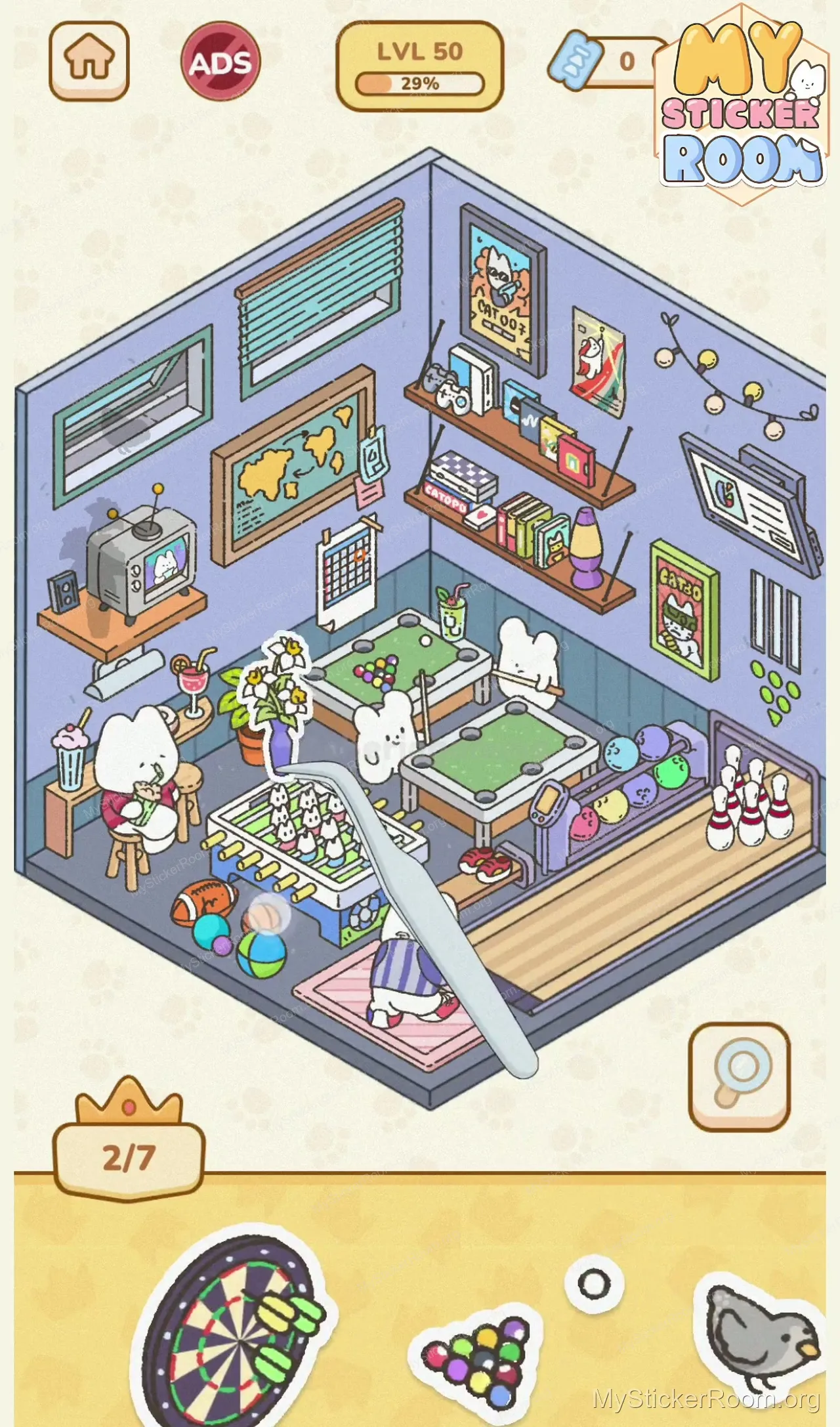
Task: Choose the small ring sticker
Action: 595,1284
